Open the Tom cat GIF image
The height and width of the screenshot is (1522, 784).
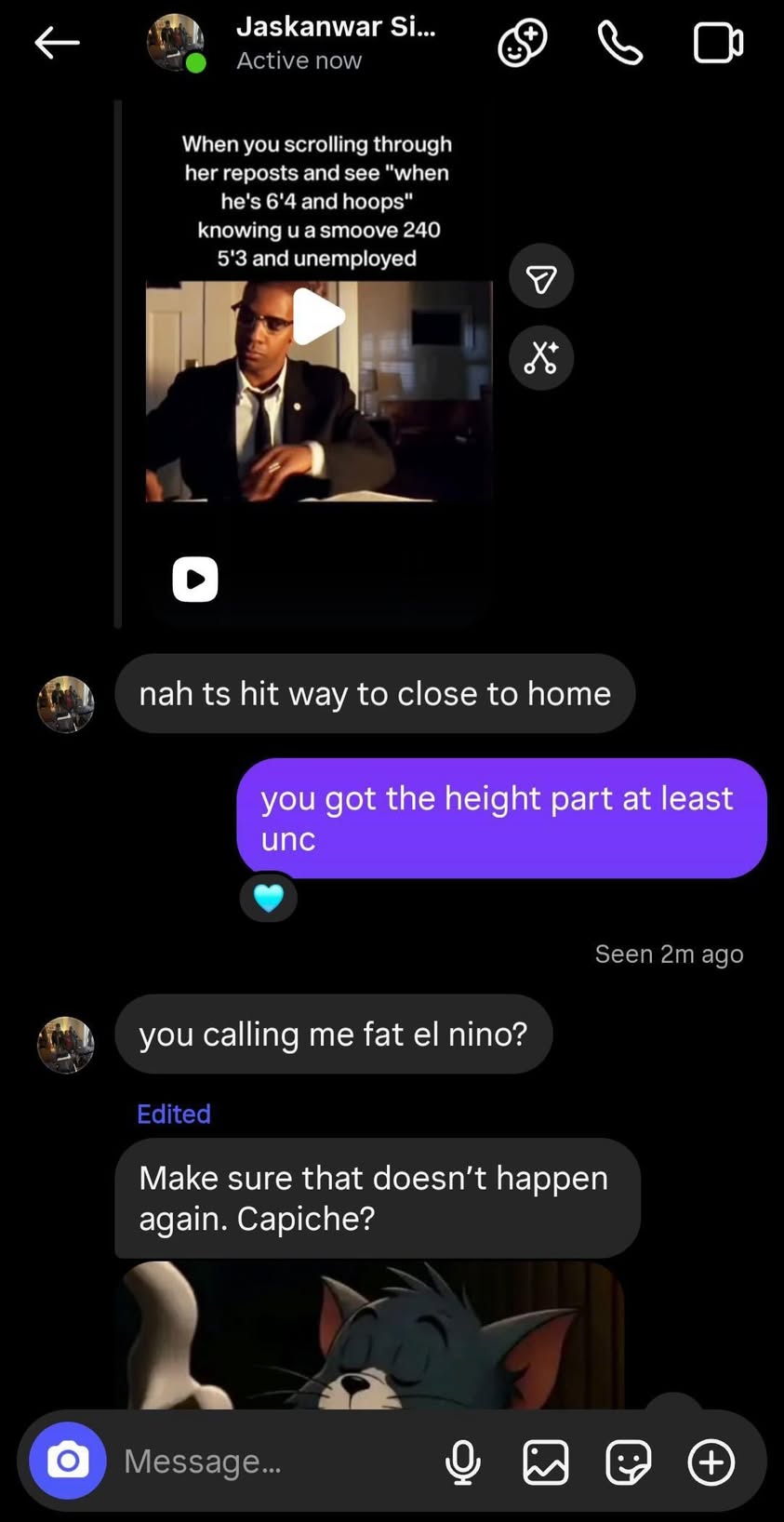tap(369, 1335)
